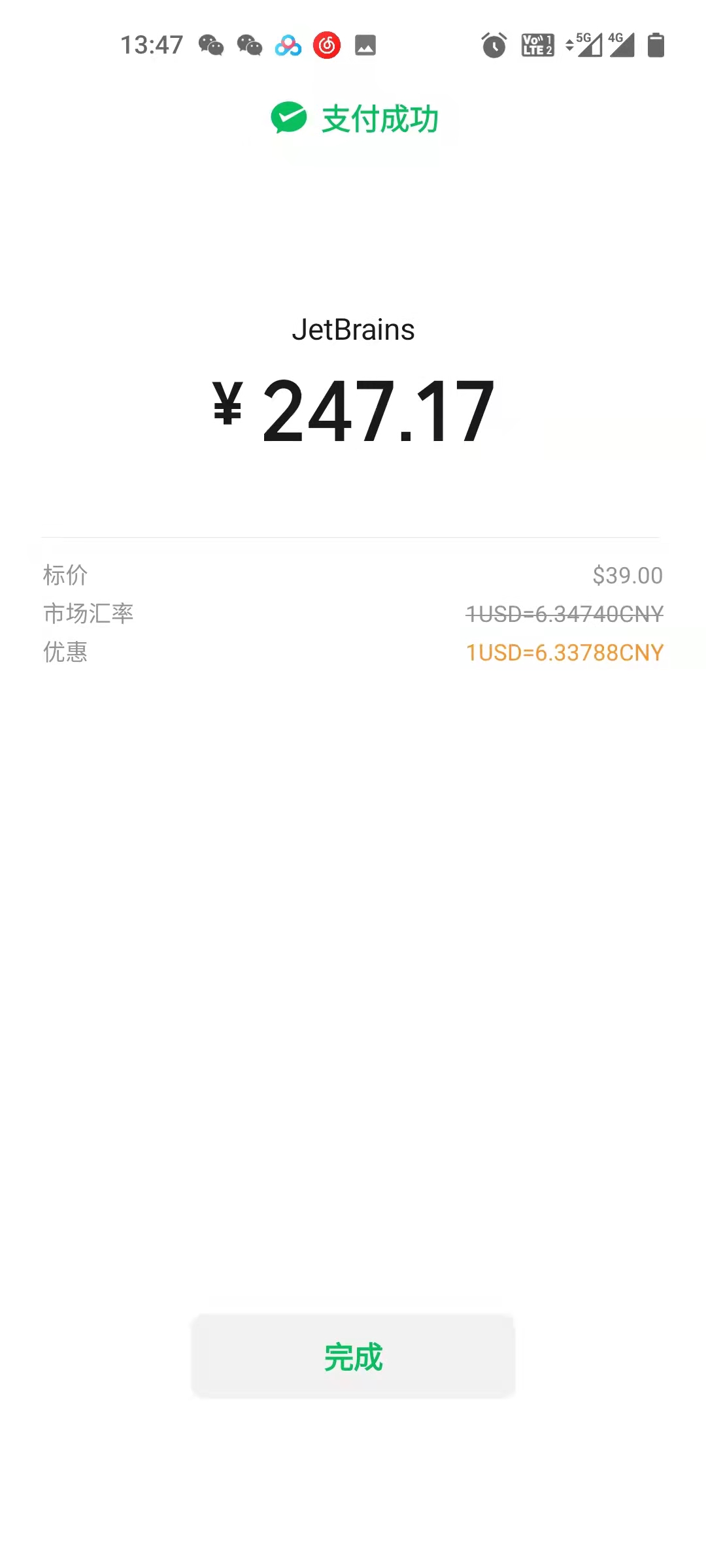Viewport: 706px width, 1568px height.
Task: Tap the 完成 button to finish
Action: pos(353,1356)
